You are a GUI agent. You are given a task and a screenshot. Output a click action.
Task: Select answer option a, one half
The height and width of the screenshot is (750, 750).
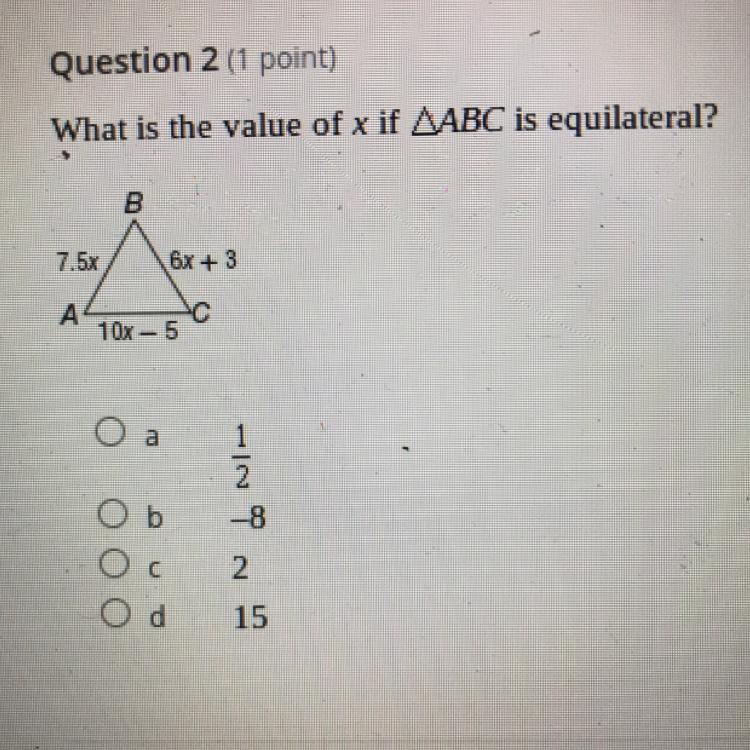coord(110,431)
